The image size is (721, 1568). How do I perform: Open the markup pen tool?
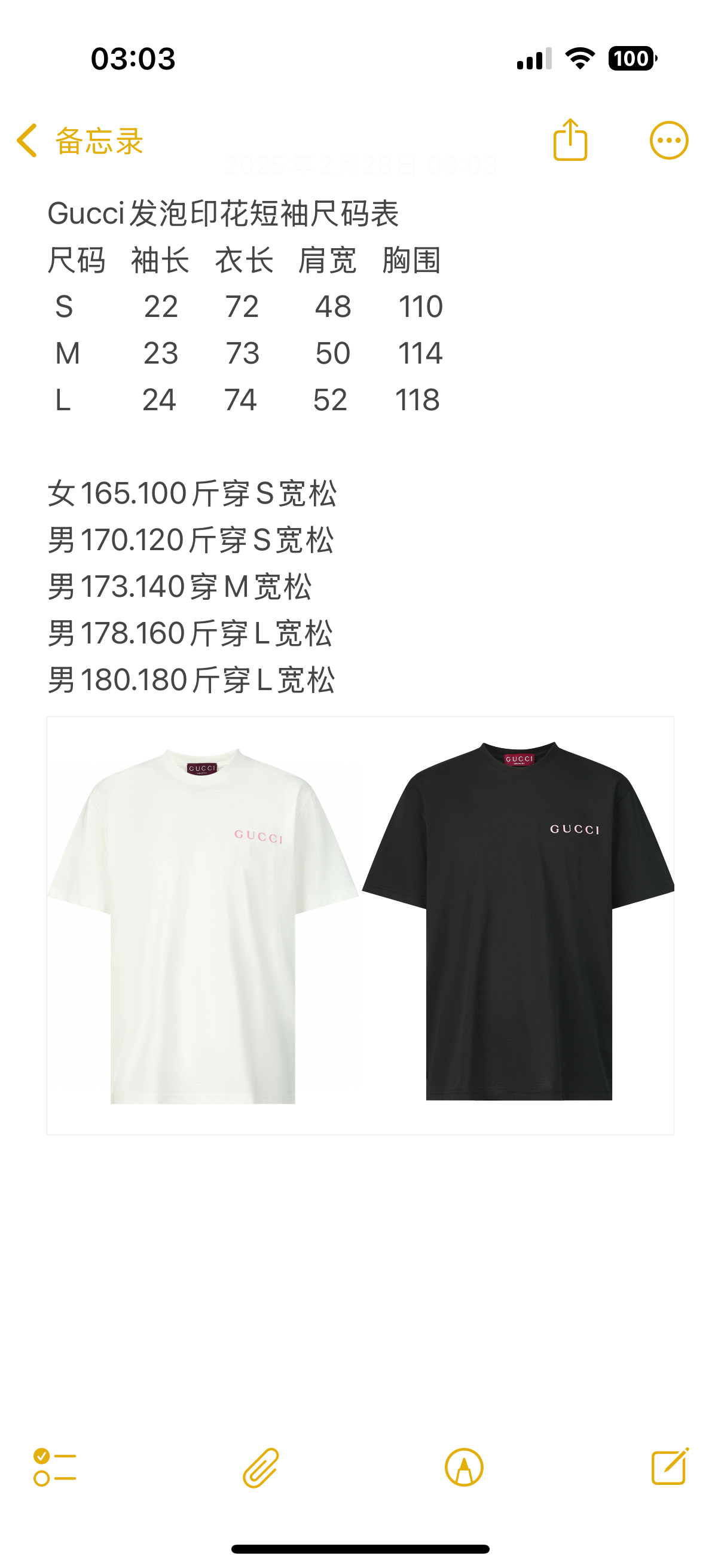click(464, 1468)
